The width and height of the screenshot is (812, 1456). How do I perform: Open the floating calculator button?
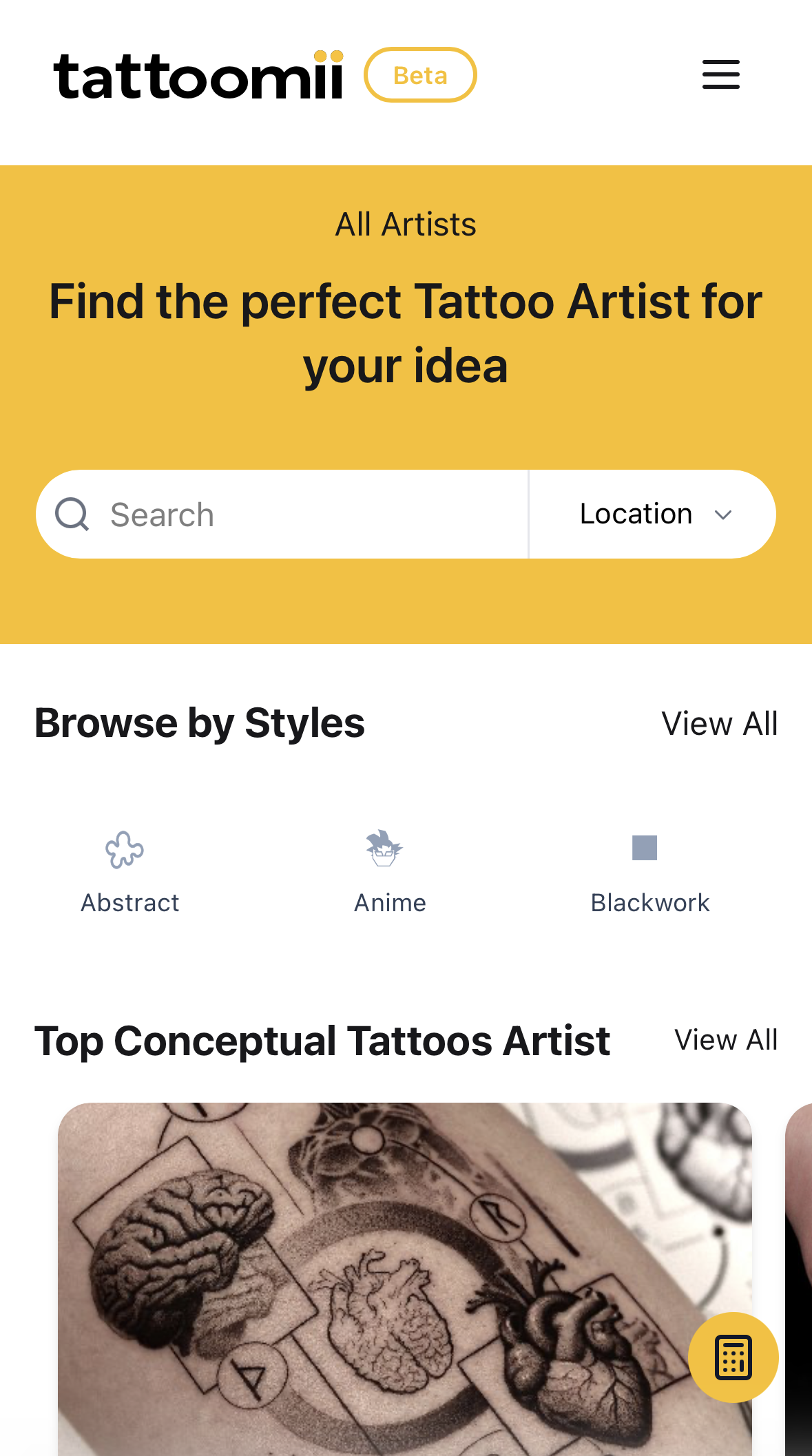733,1358
